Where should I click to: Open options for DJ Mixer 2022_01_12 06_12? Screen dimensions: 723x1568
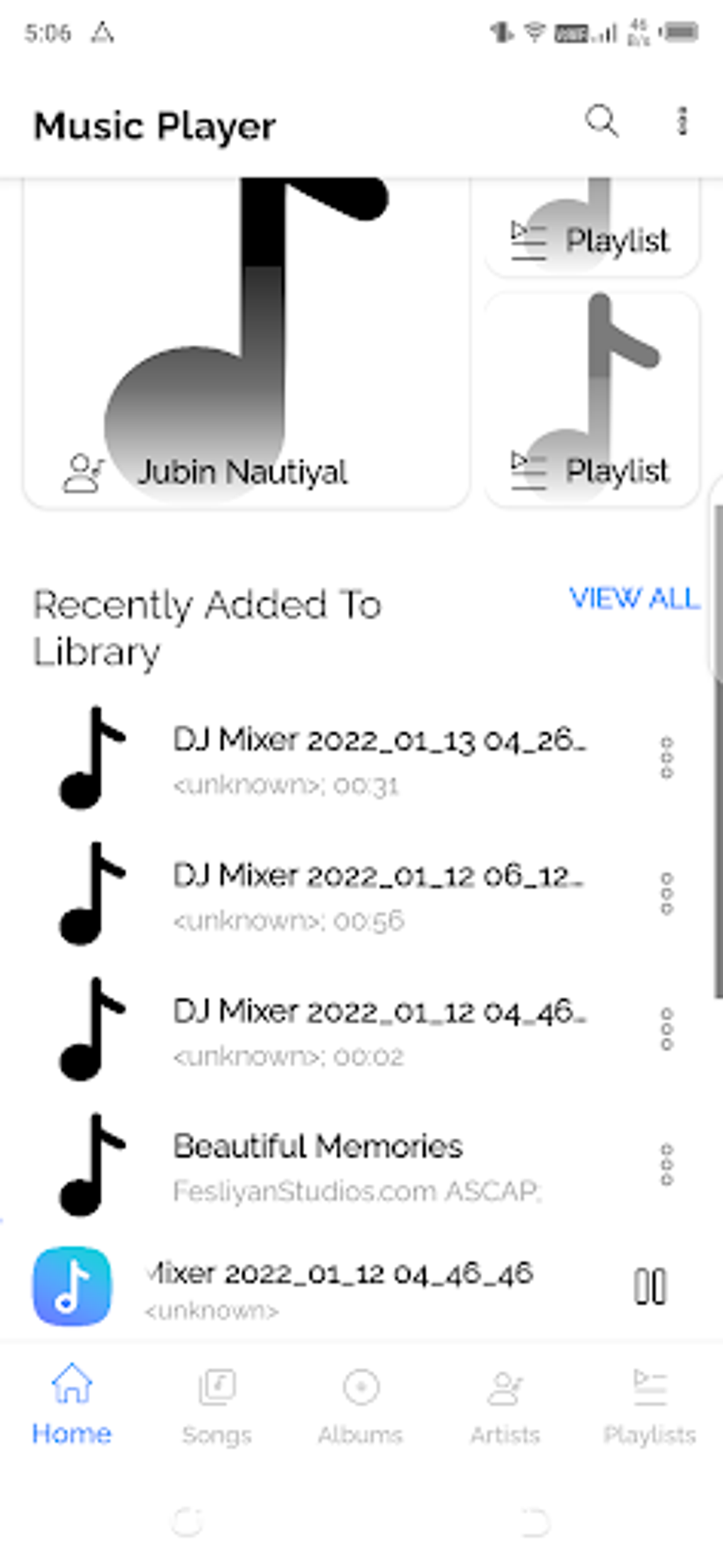(x=666, y=894)
